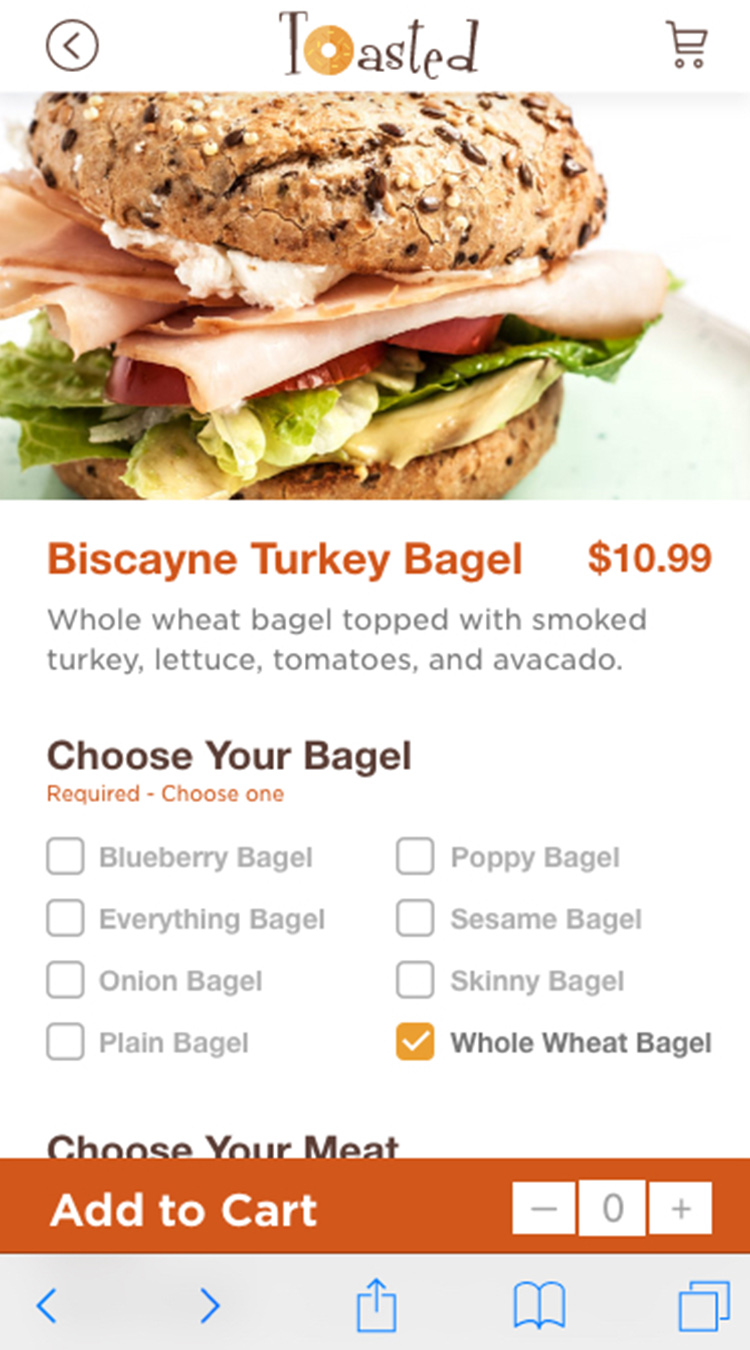This screenshot has width=750, height=1350.
Task: Tick the Skinny Bagel checkbox
Action: click(x=415, y=981)
